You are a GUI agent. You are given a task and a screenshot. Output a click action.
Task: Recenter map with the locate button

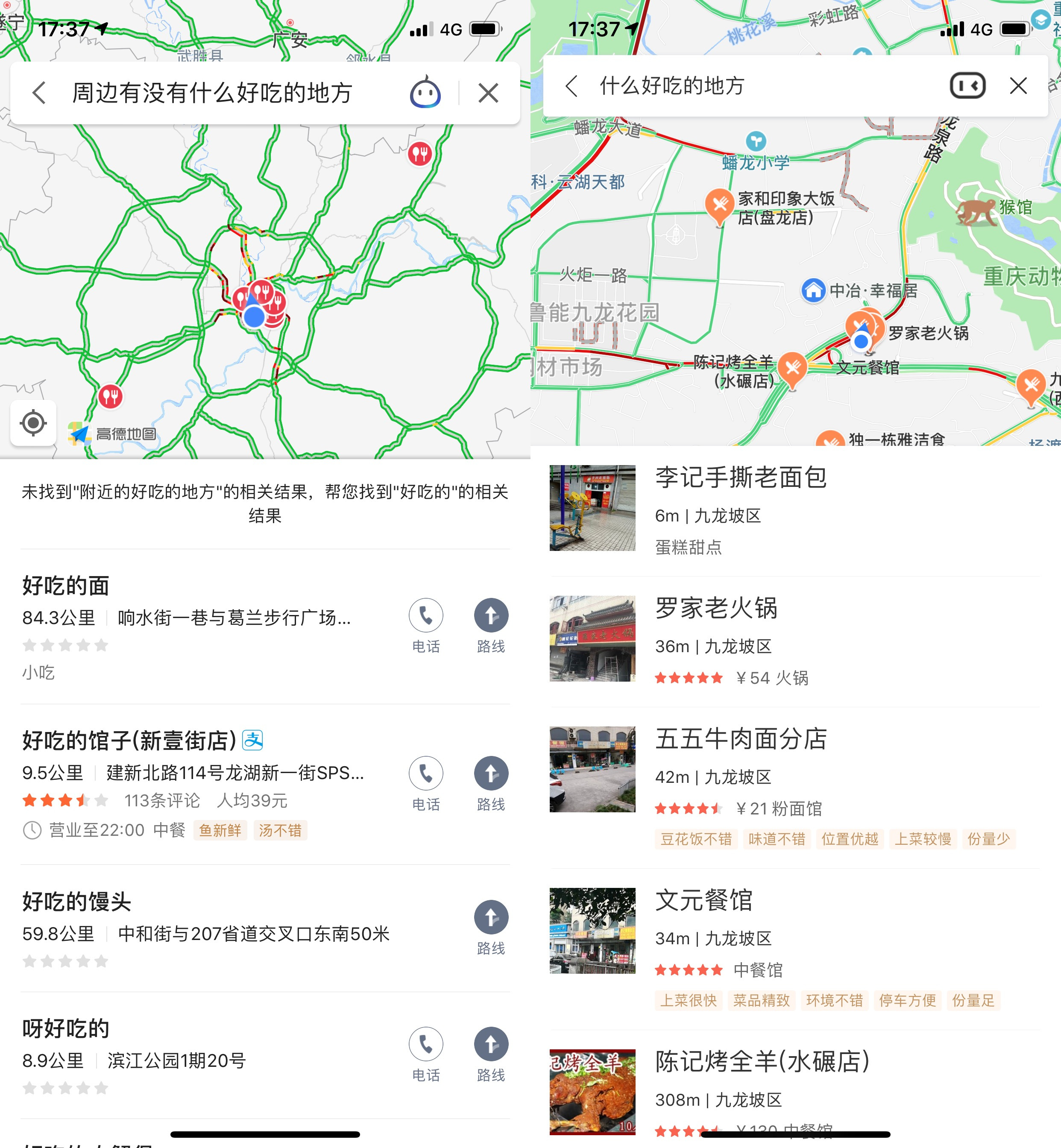coord(33,423)
